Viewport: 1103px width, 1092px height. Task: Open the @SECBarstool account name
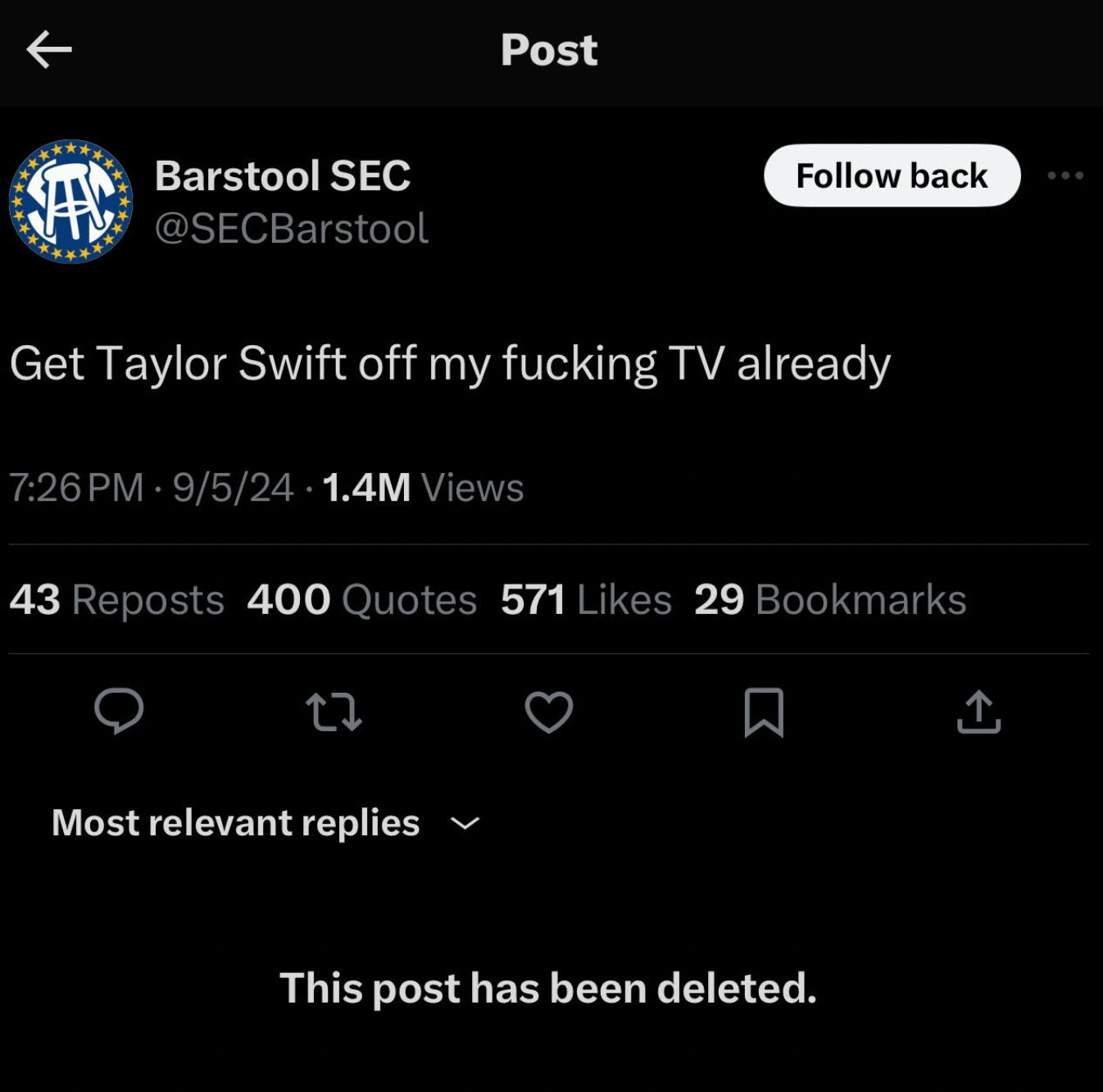tap(291, 228)
